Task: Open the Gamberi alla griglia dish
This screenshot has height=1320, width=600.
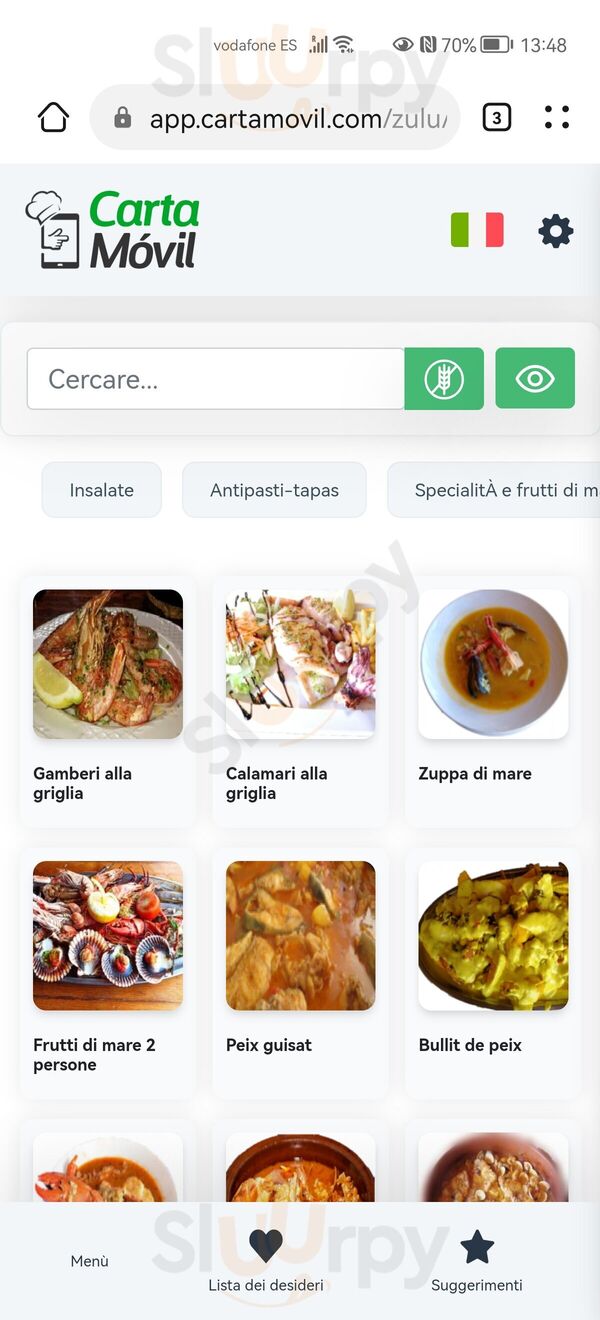Action: 108,700
